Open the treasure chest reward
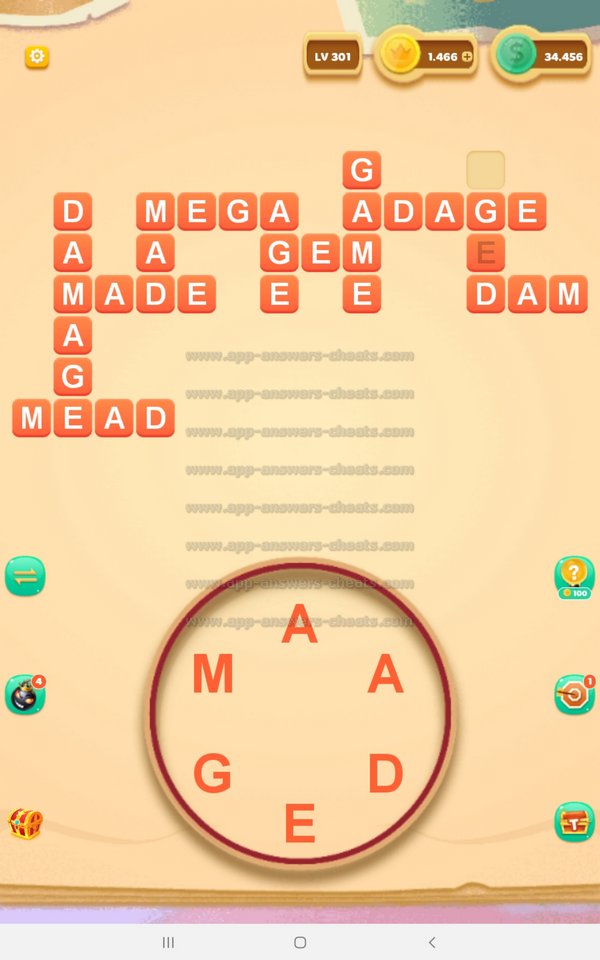The width and height of the screenshot is (600, 960). pyautogui.click(x=25, y=823)
